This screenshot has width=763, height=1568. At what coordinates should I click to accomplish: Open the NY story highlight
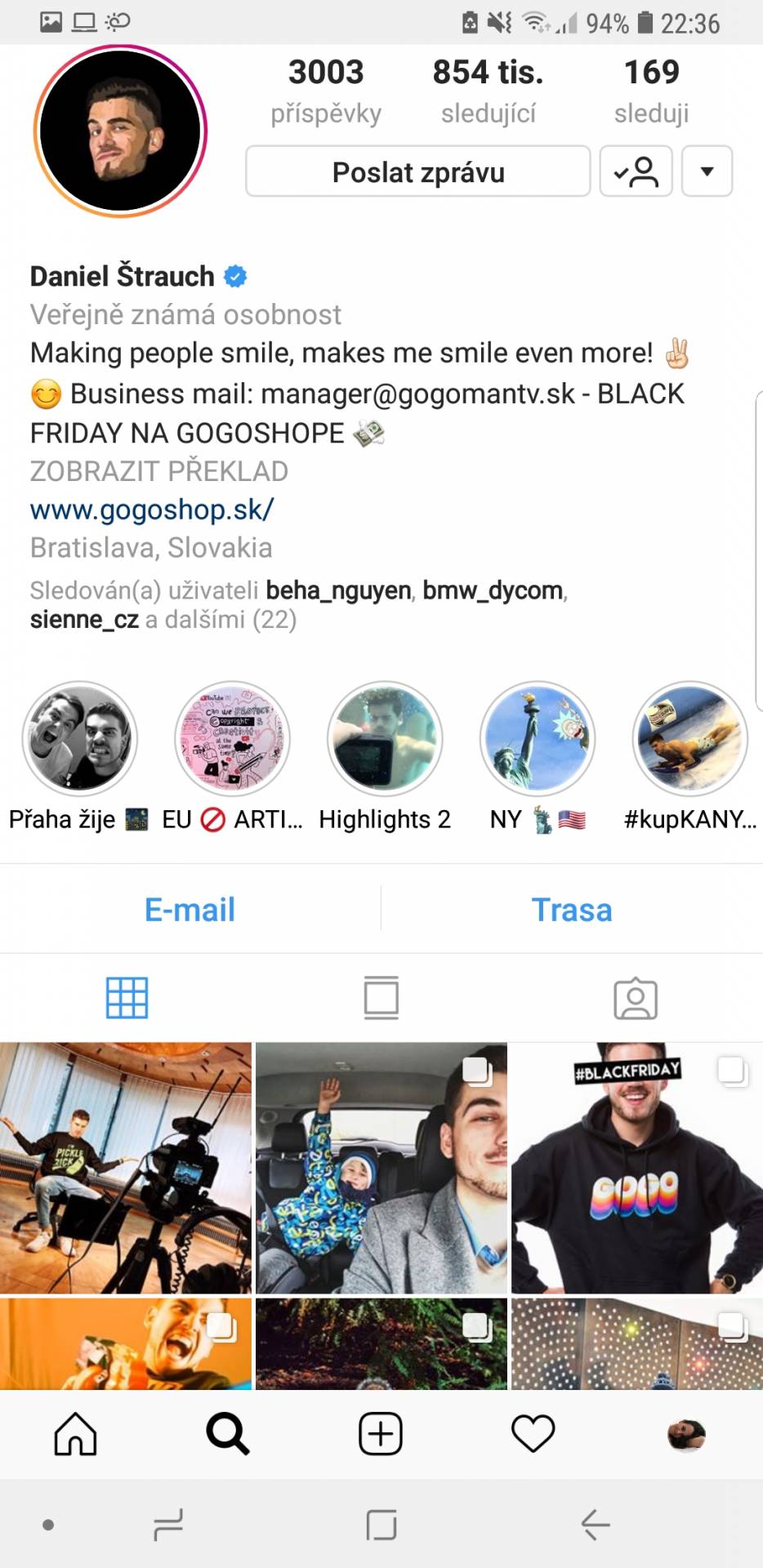[538, 739]
